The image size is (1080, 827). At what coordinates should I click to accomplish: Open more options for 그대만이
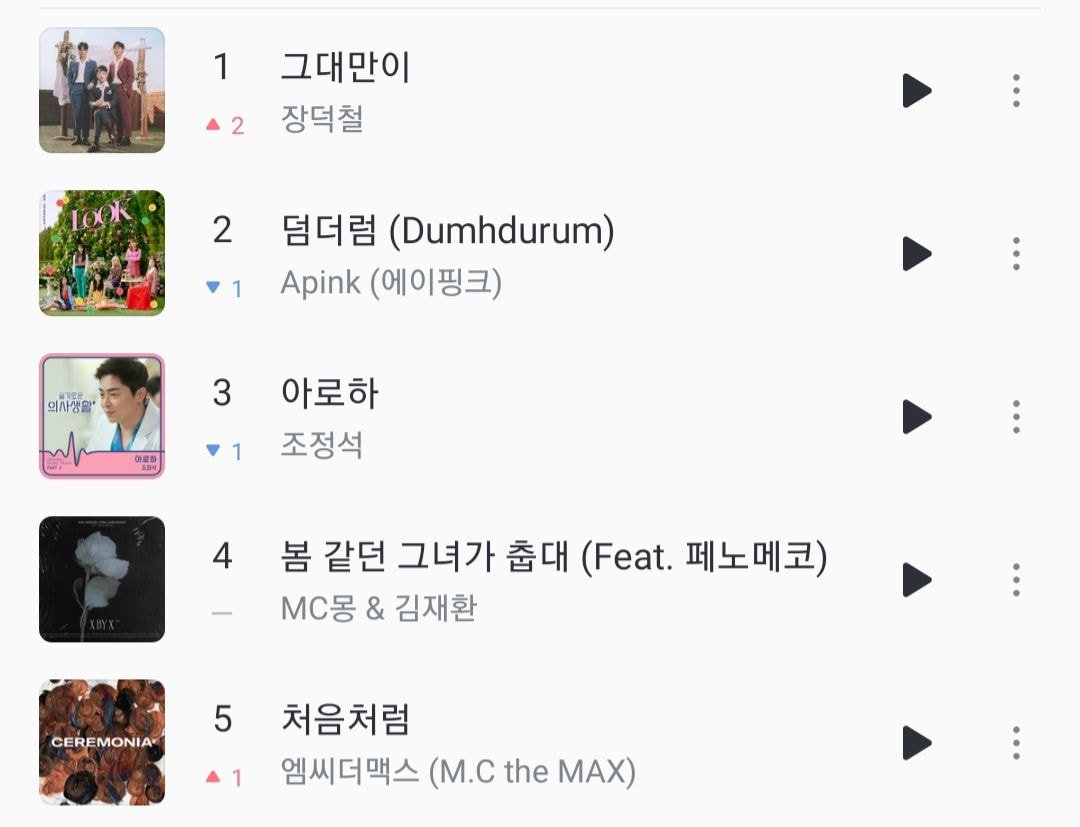pos(1017,90)
